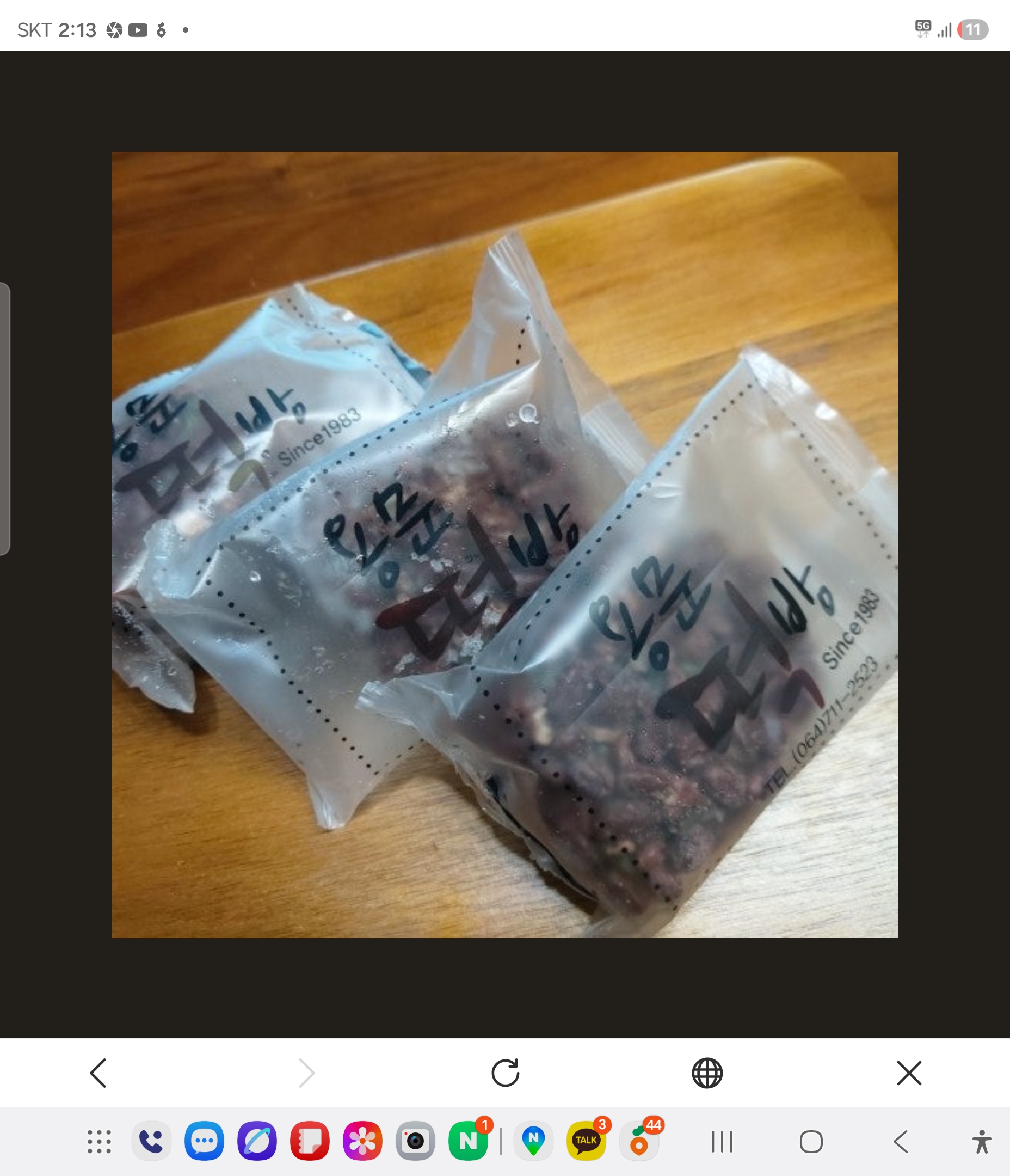1010x1176 pixels.
Task: Open the Karrot app with 44 badge
Action: (x=639, y=1141)
